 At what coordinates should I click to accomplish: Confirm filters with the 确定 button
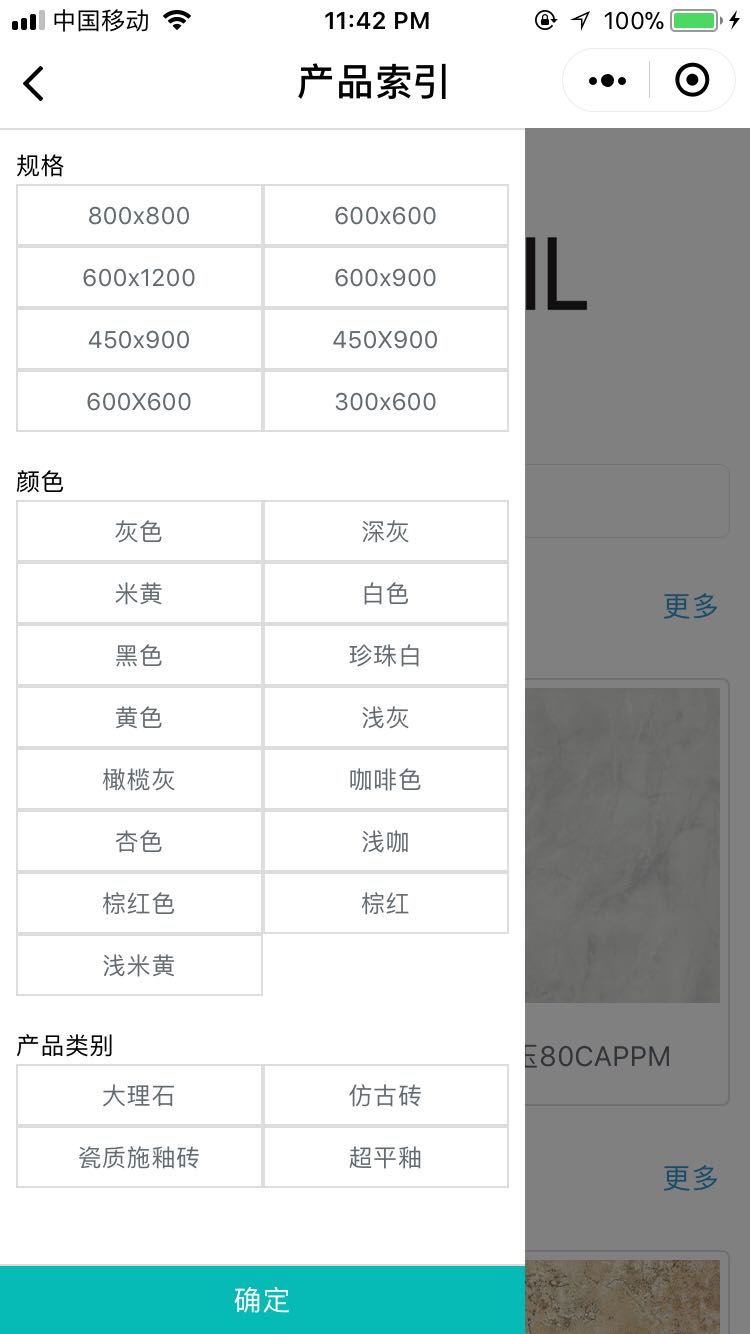click(262, 1300)
